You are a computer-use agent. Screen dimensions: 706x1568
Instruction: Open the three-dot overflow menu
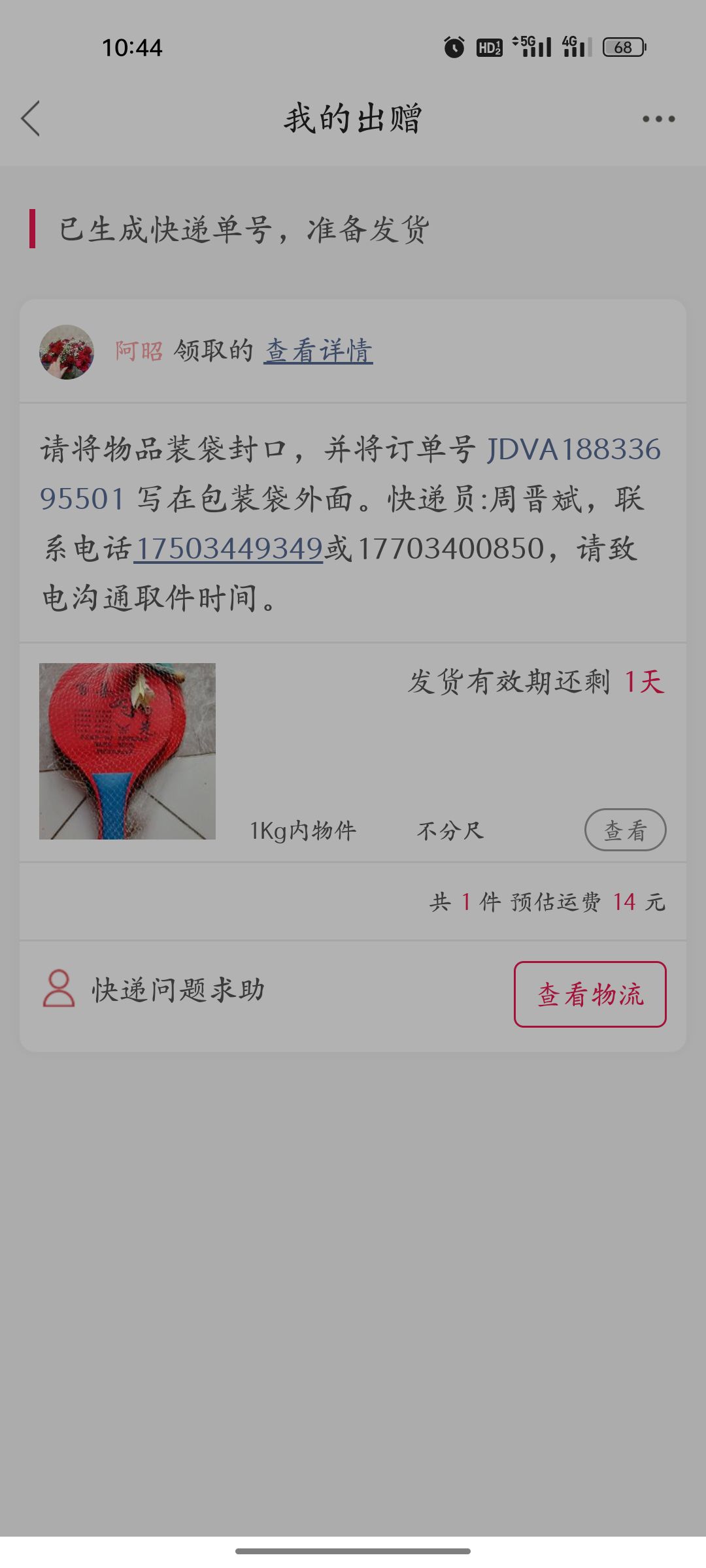[658, 119]
